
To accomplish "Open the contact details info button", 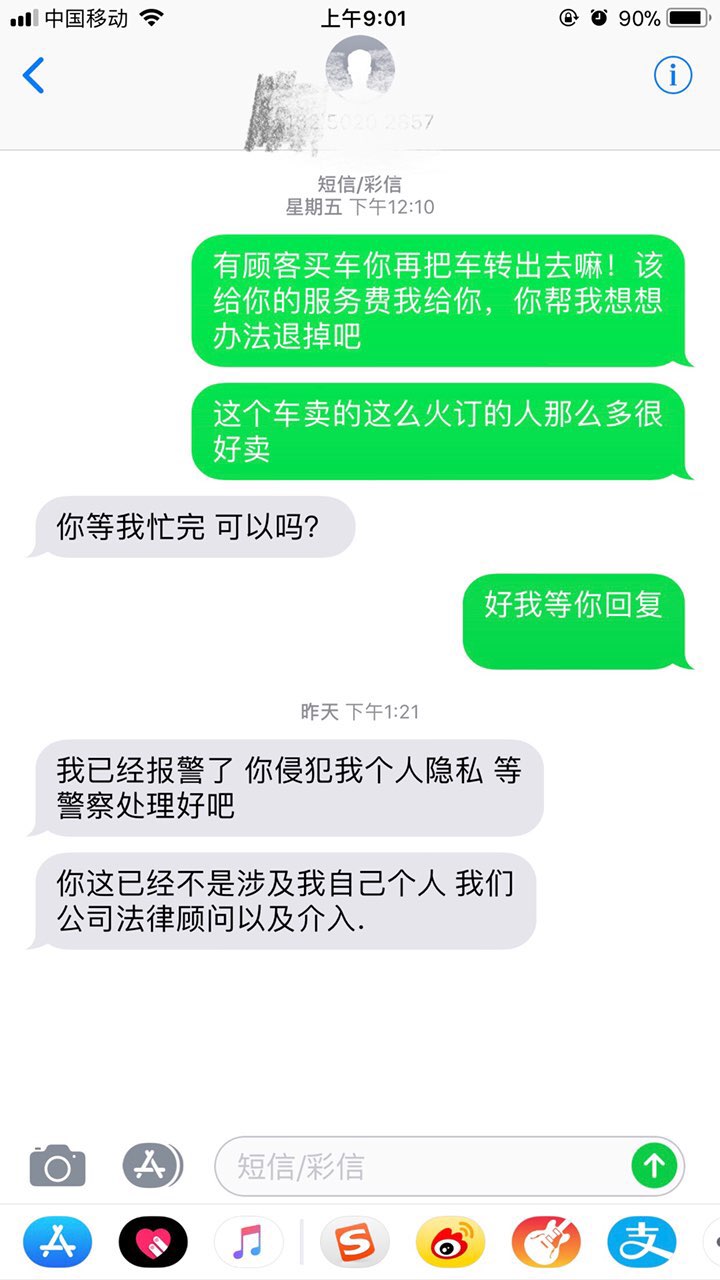I will 673,75.
